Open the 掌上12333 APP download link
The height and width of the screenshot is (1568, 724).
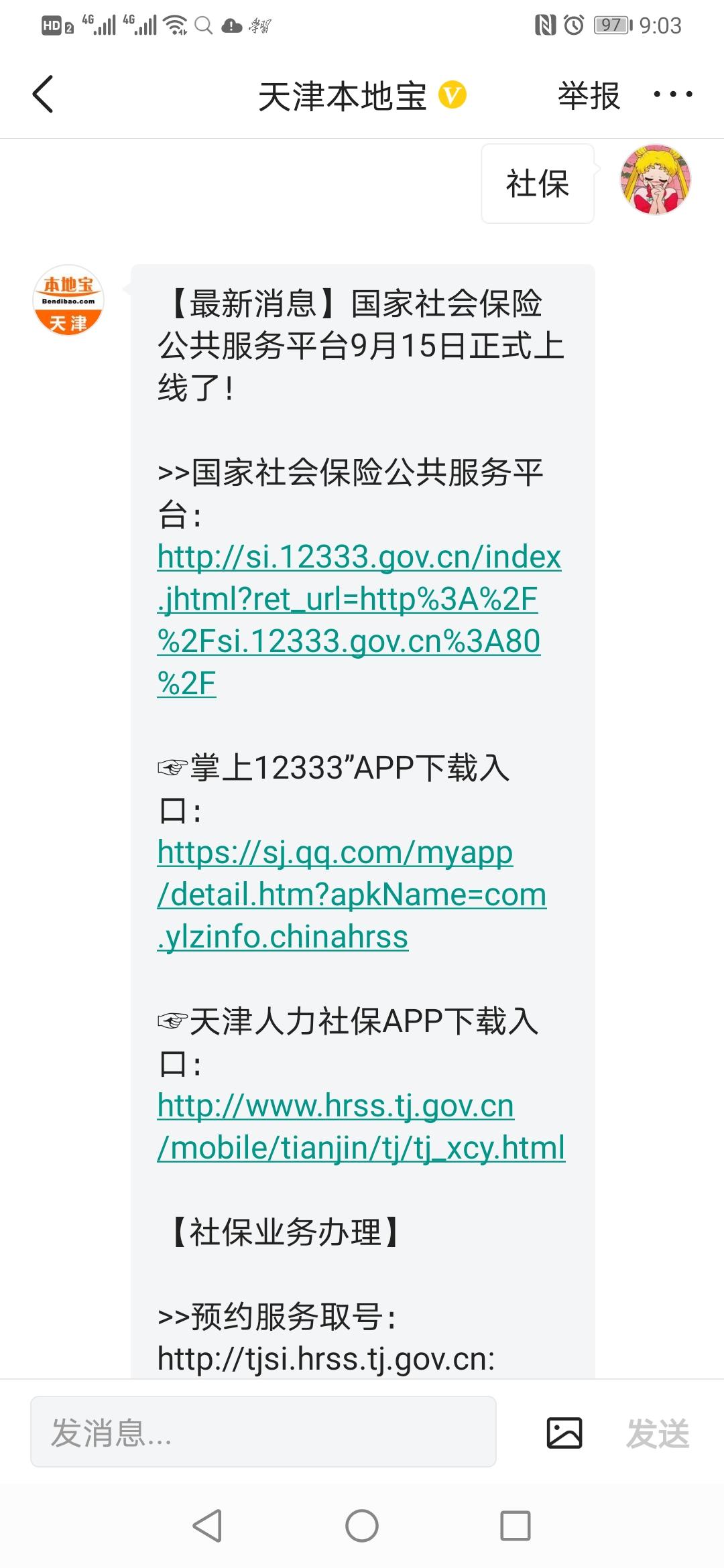coord(350,895)
